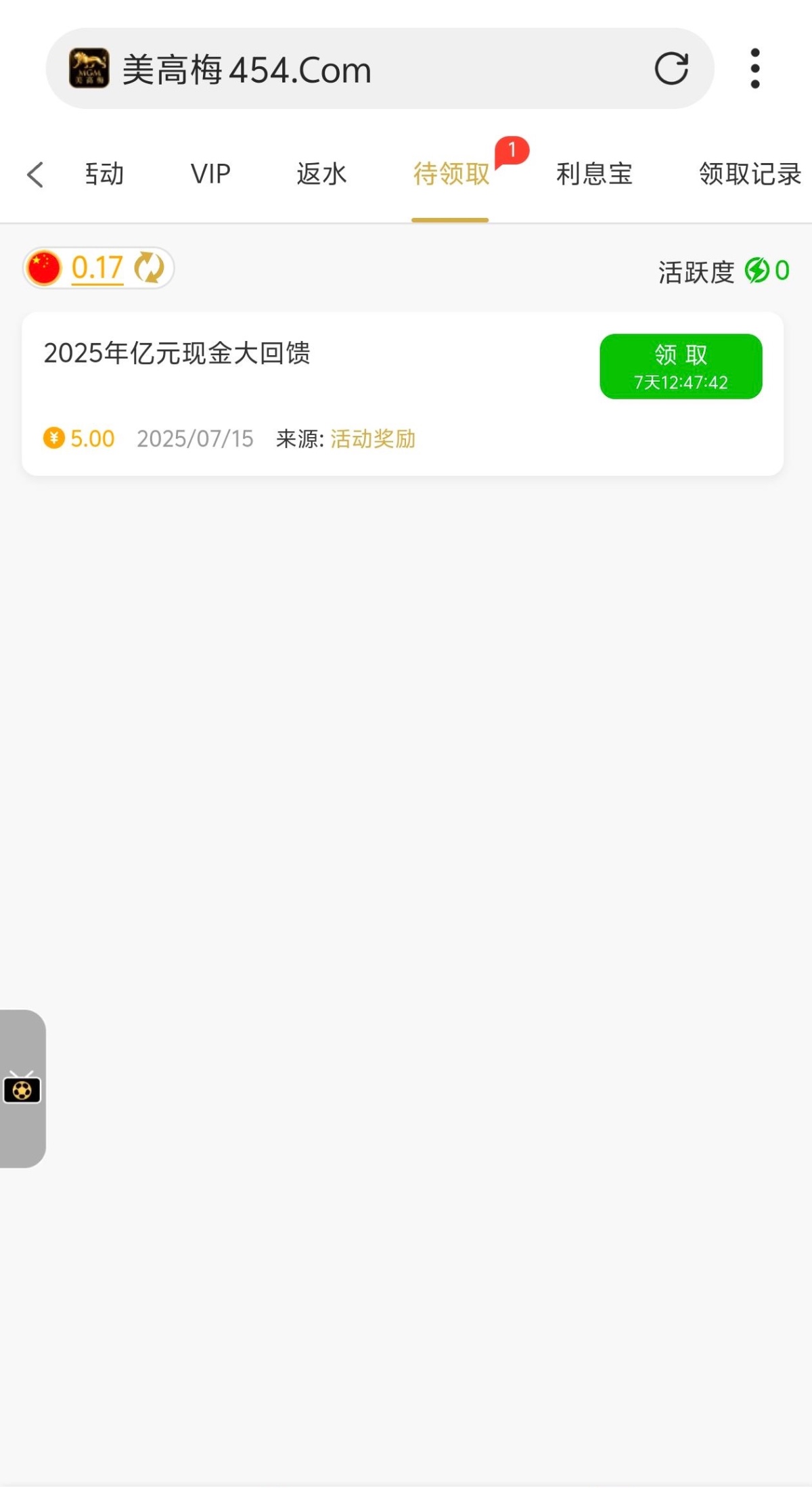Reload the page with the refresh icon

(x=671, y=68)
